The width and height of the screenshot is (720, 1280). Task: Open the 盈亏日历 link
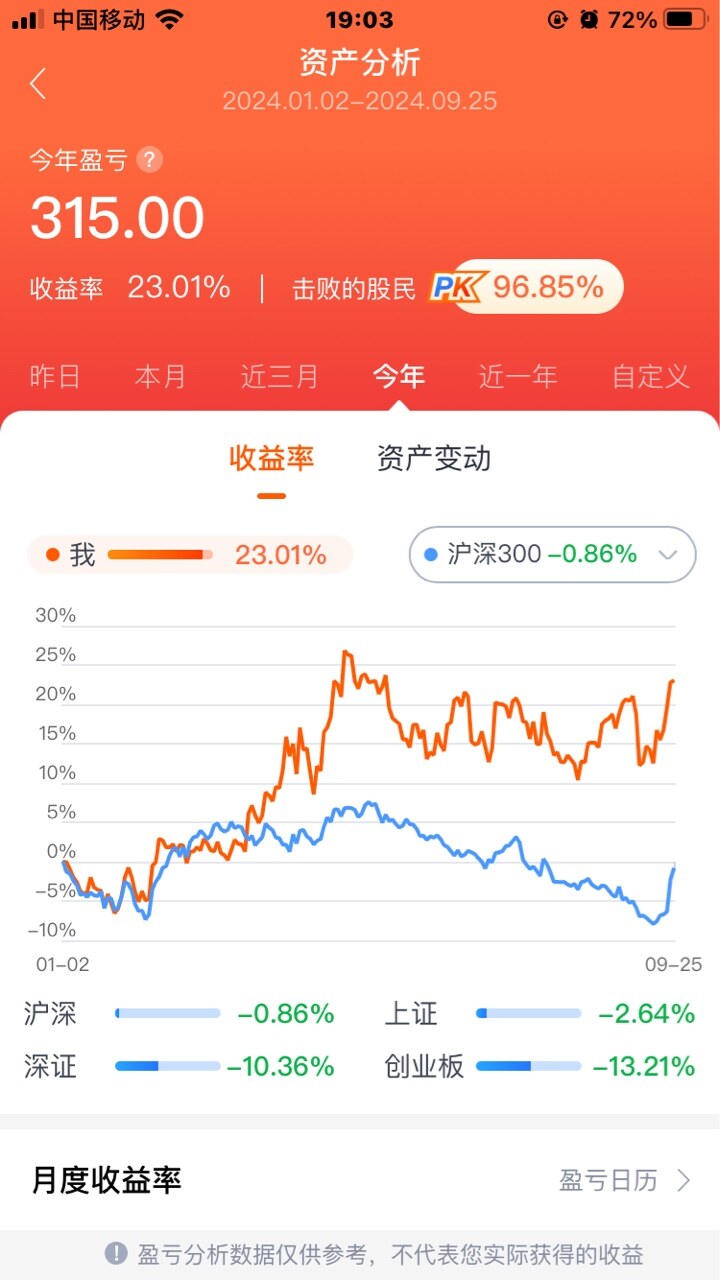625,1181
